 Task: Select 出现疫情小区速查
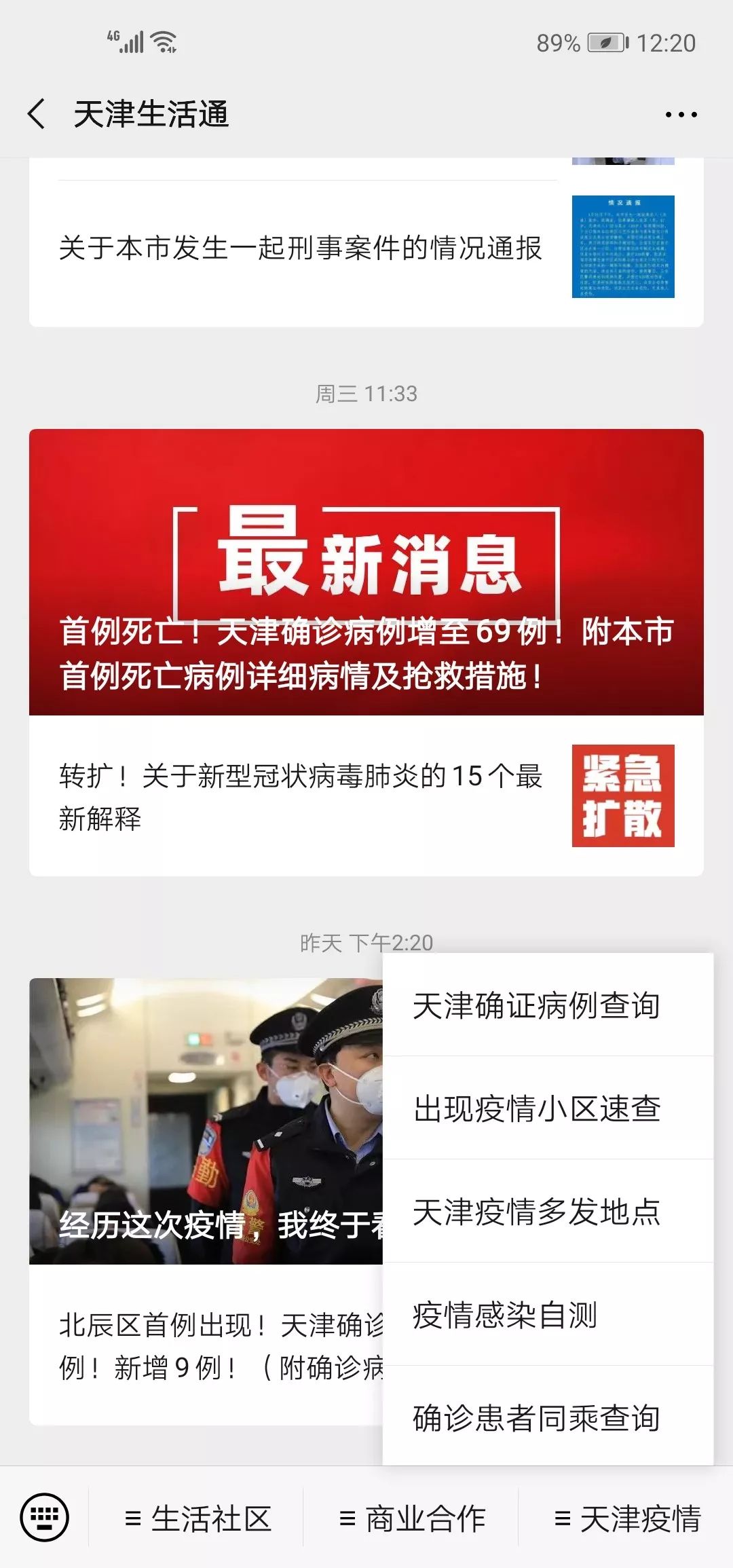point(536,1109)
